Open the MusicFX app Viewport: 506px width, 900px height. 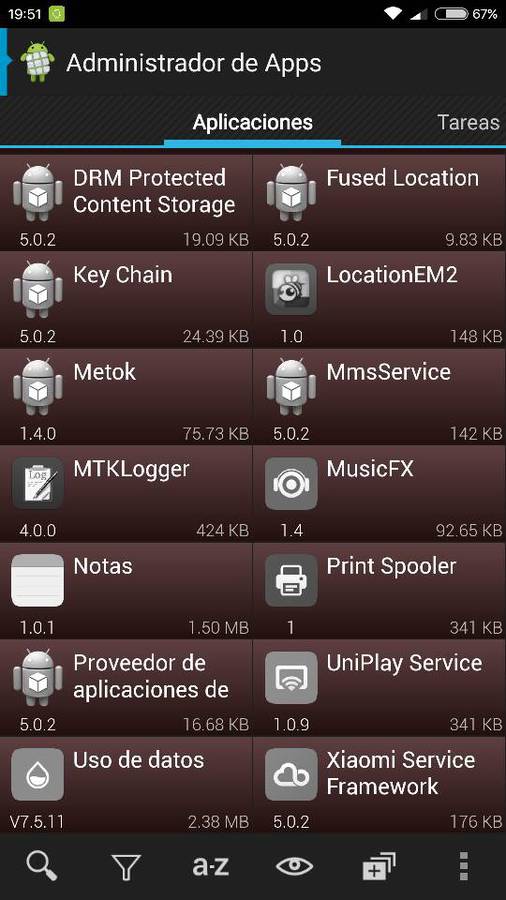pos(380,493)
